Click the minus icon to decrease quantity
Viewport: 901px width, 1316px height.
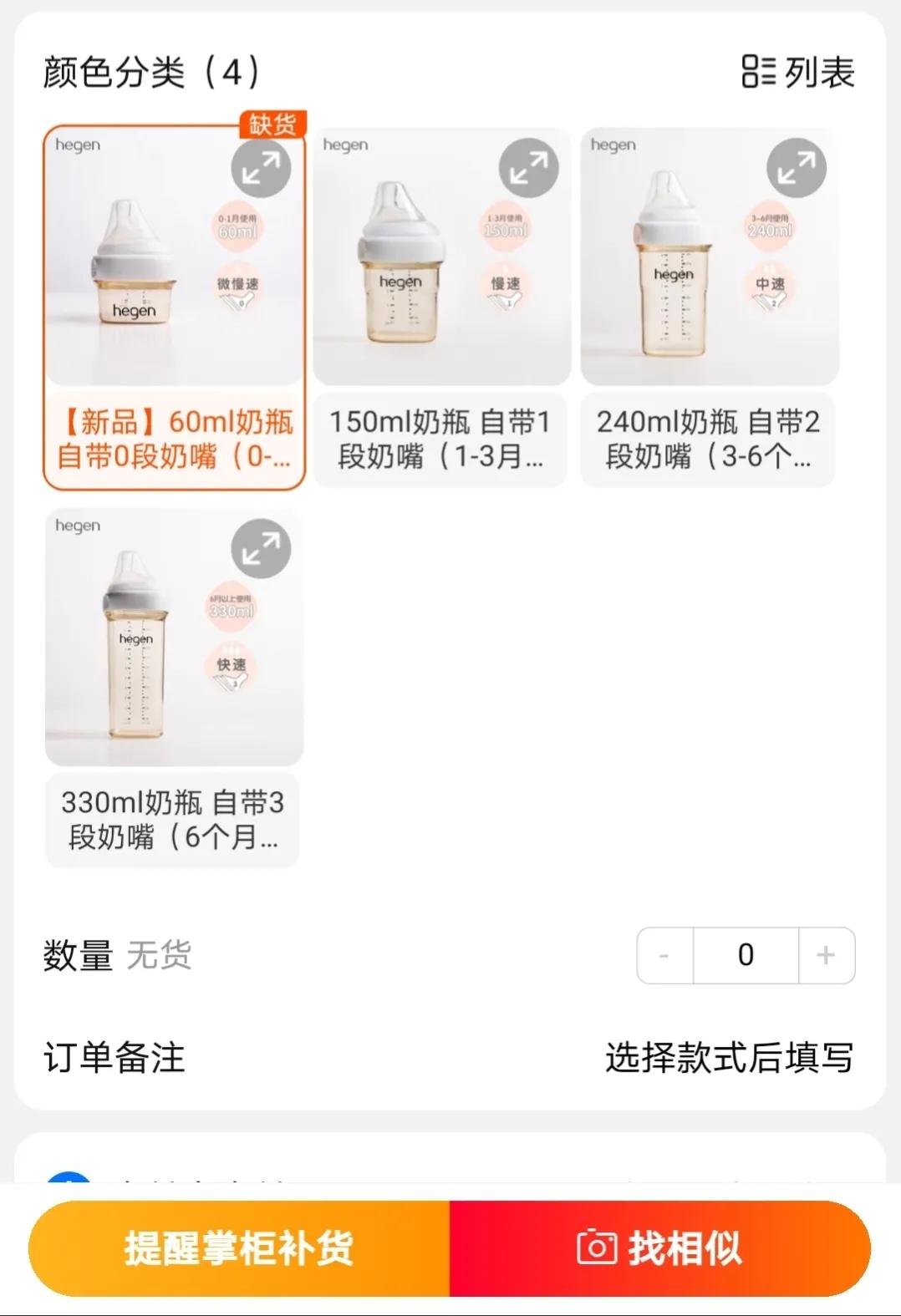[664, 955]
